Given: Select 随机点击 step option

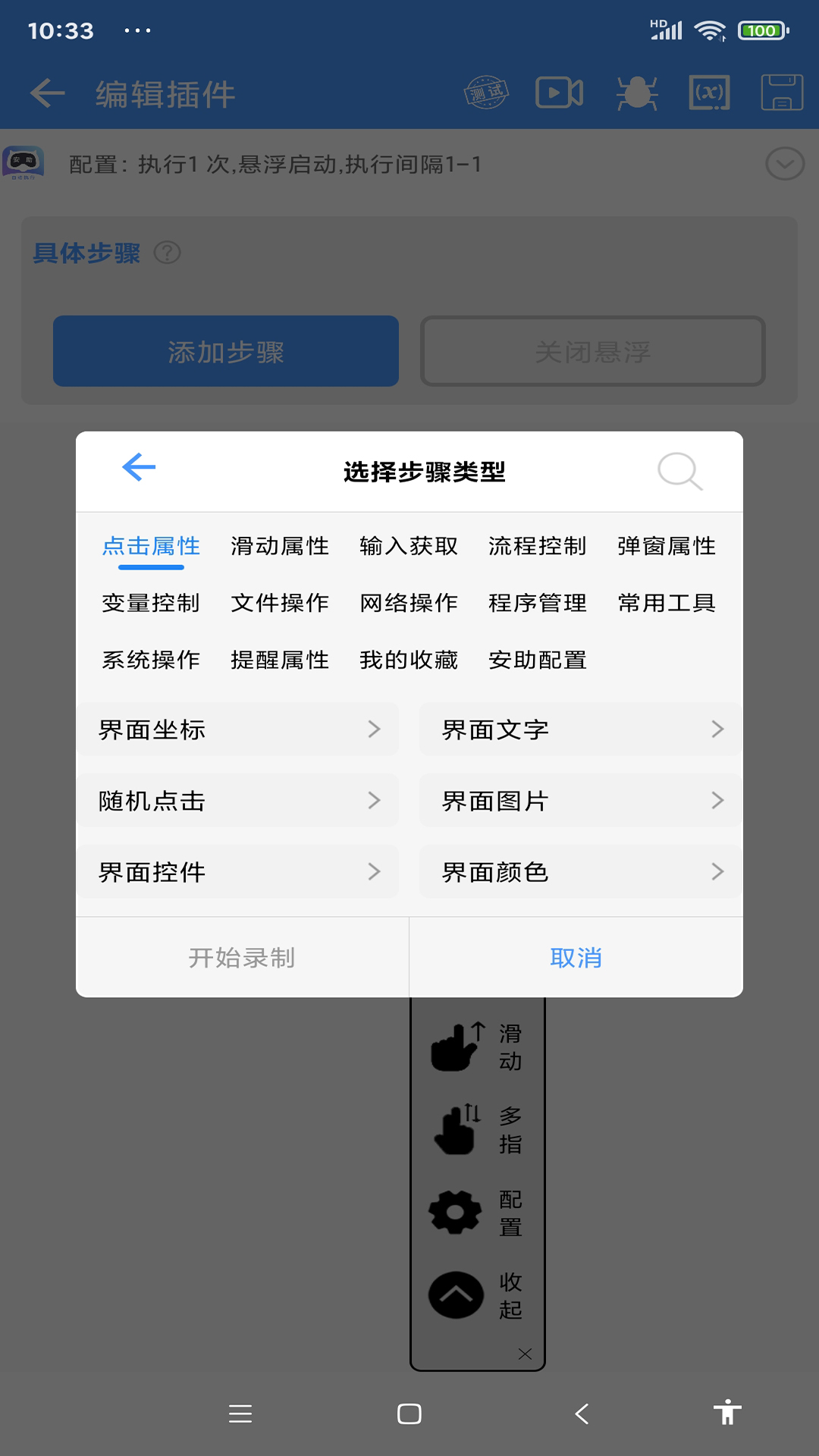Looking at the screenshot, I should [237, 801].
